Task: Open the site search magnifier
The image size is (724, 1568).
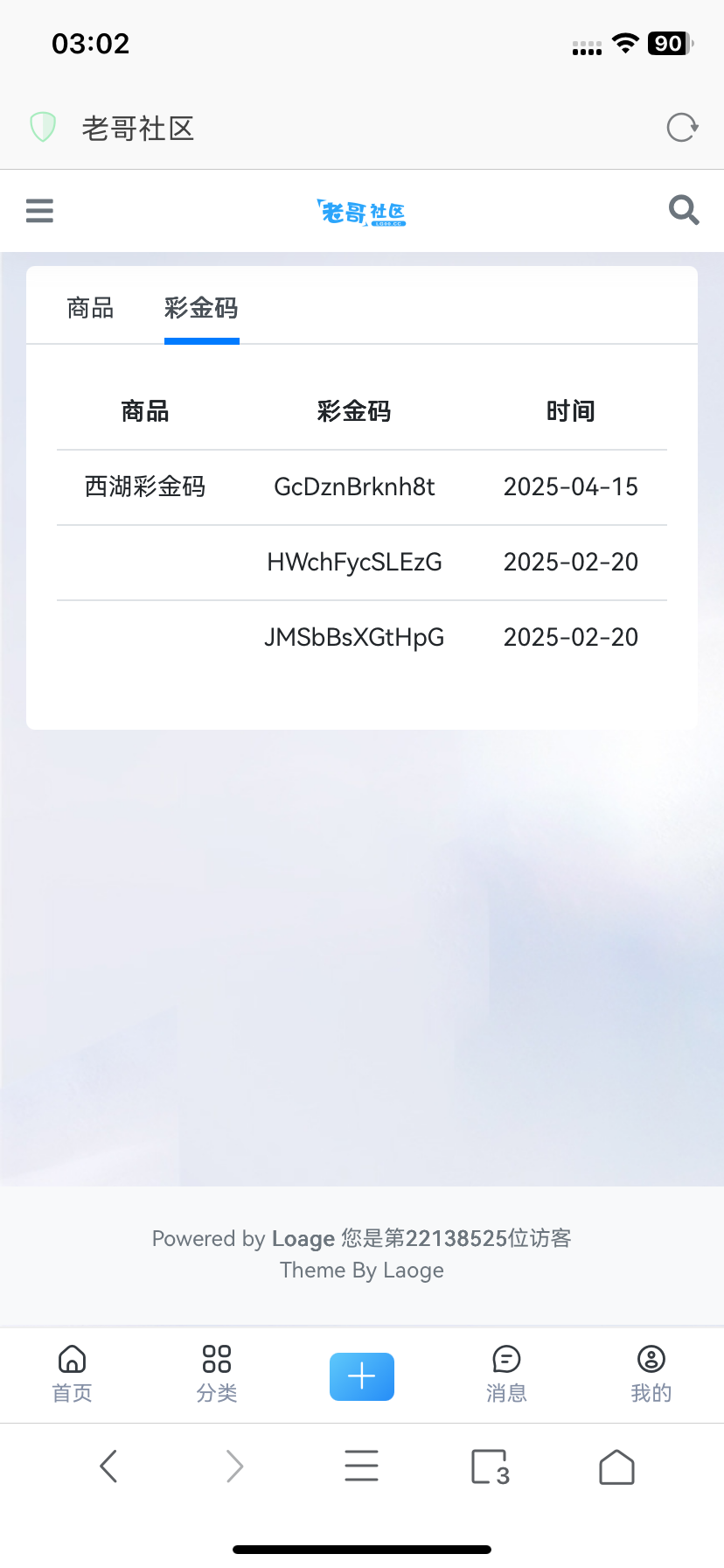Action: [684, 210]
